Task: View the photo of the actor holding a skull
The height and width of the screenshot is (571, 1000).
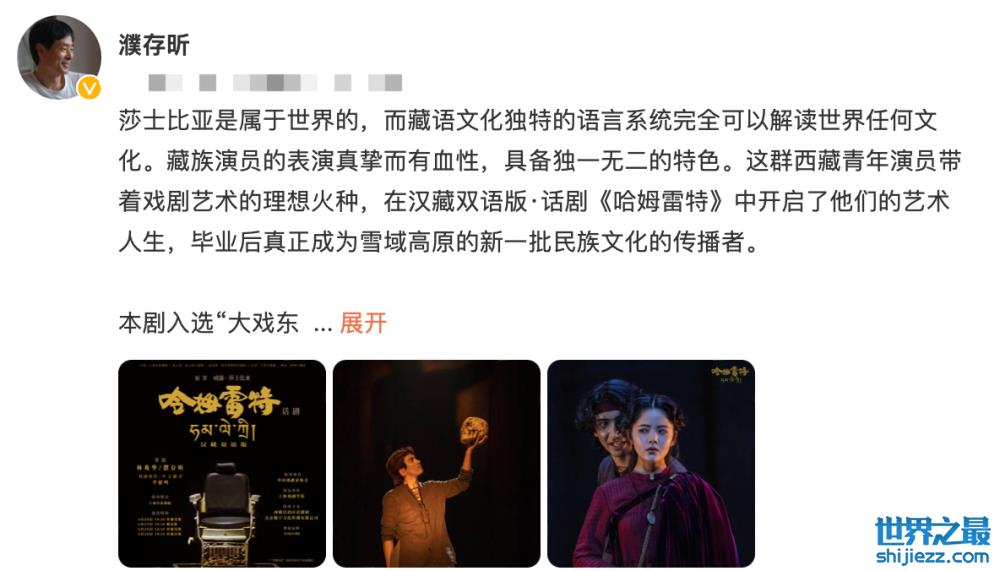Action: pos(436,462)
